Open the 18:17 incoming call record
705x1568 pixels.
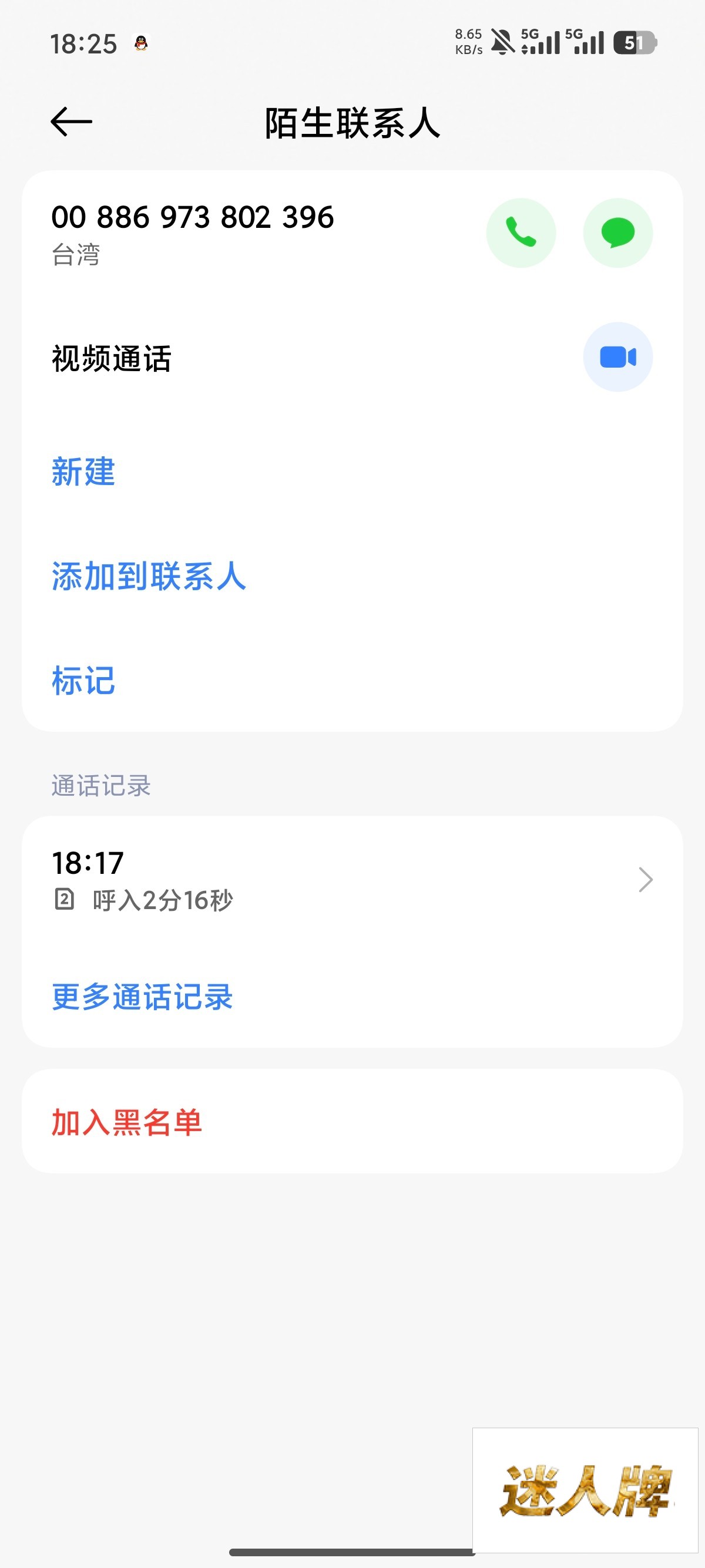352,880
